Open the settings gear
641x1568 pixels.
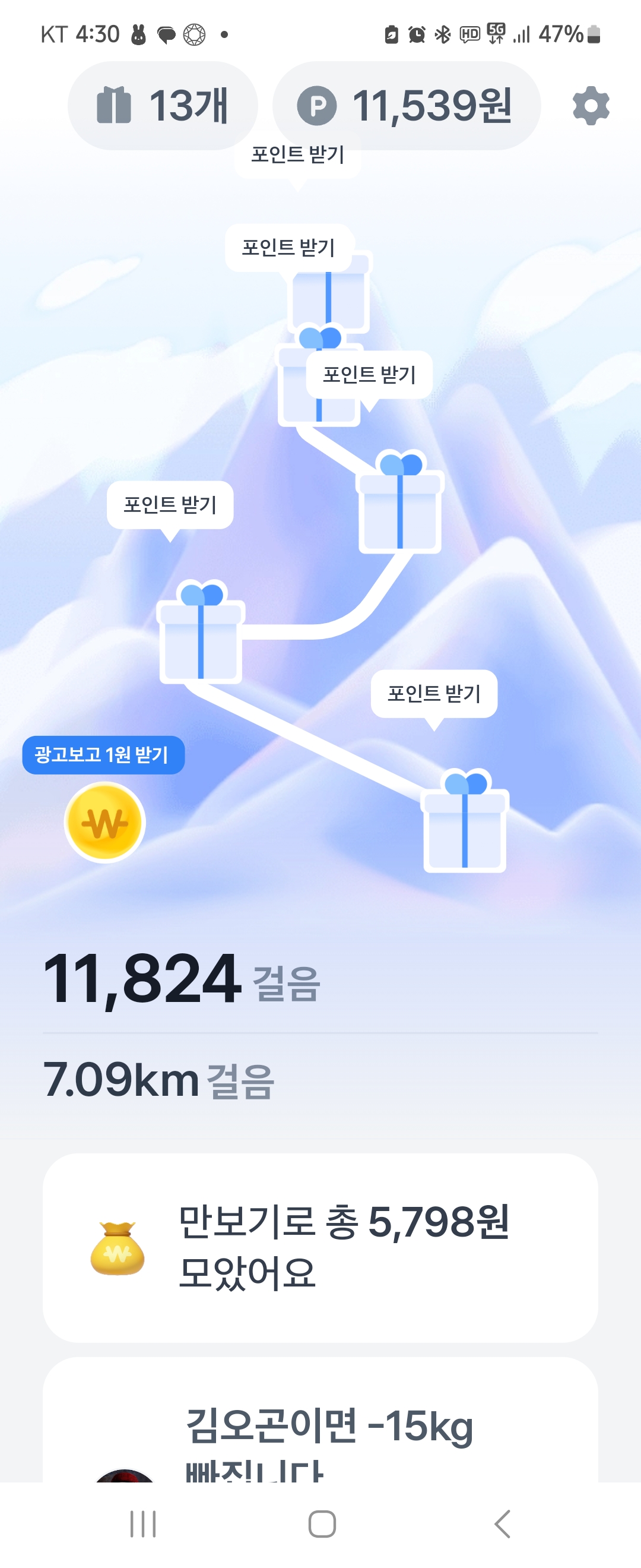[591, 106]
